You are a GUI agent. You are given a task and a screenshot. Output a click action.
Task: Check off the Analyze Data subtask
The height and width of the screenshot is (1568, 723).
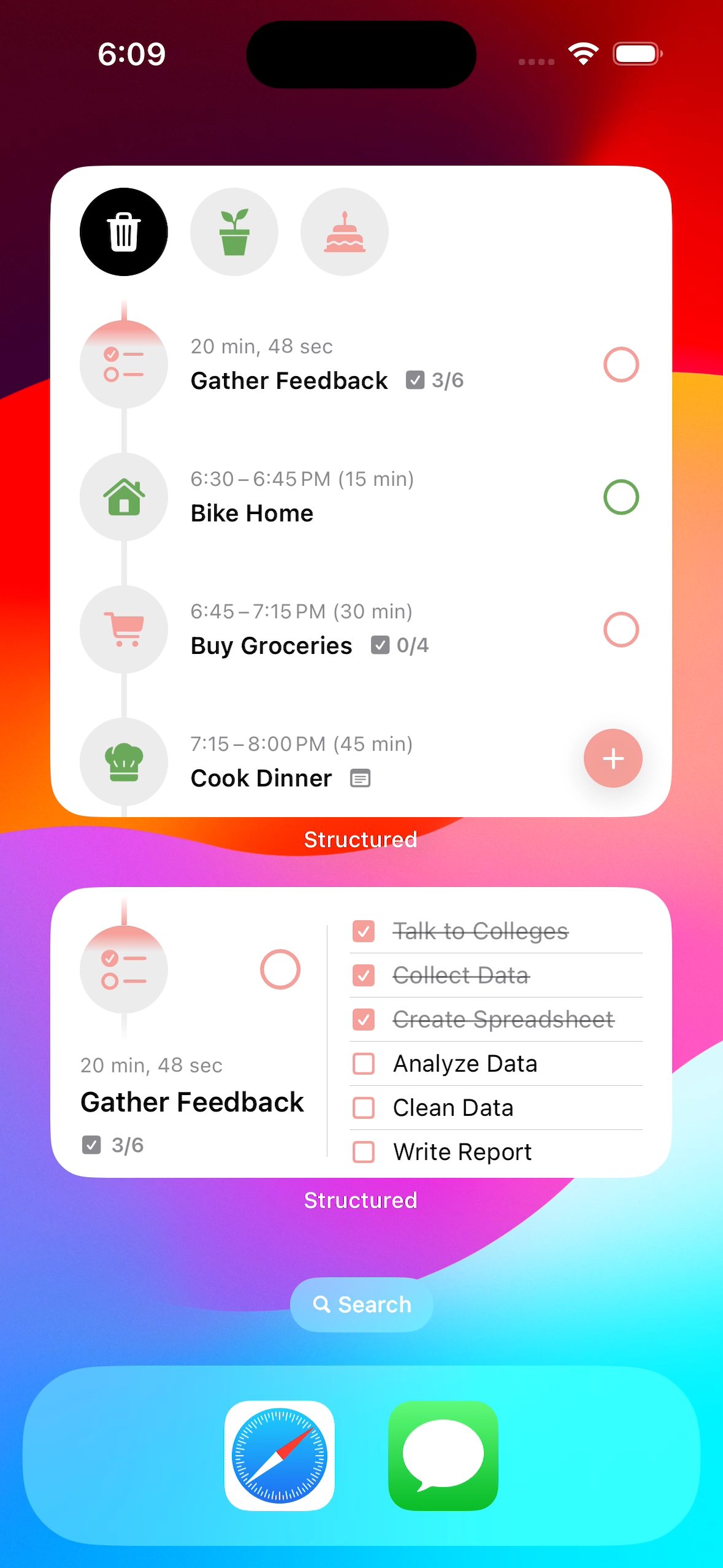(364, 1064)
